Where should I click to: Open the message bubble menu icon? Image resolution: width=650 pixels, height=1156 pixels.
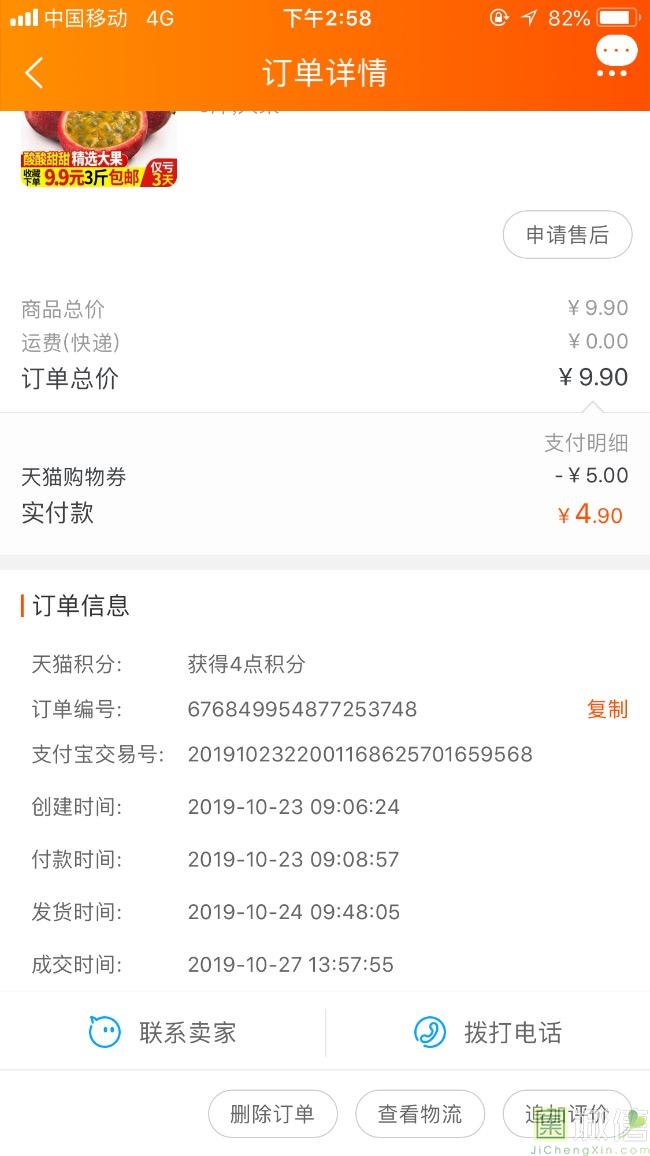click(x=616, y=57)
